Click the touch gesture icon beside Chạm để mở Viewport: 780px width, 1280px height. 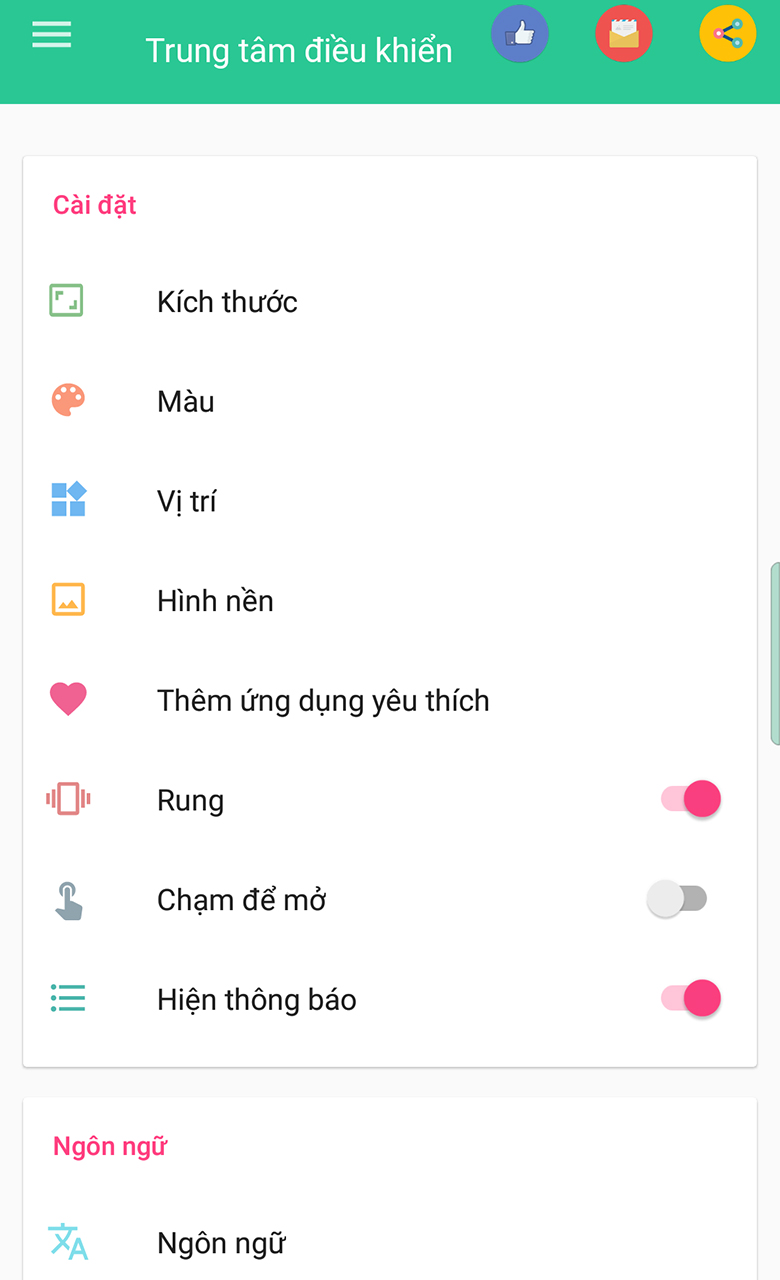[68, 899]
